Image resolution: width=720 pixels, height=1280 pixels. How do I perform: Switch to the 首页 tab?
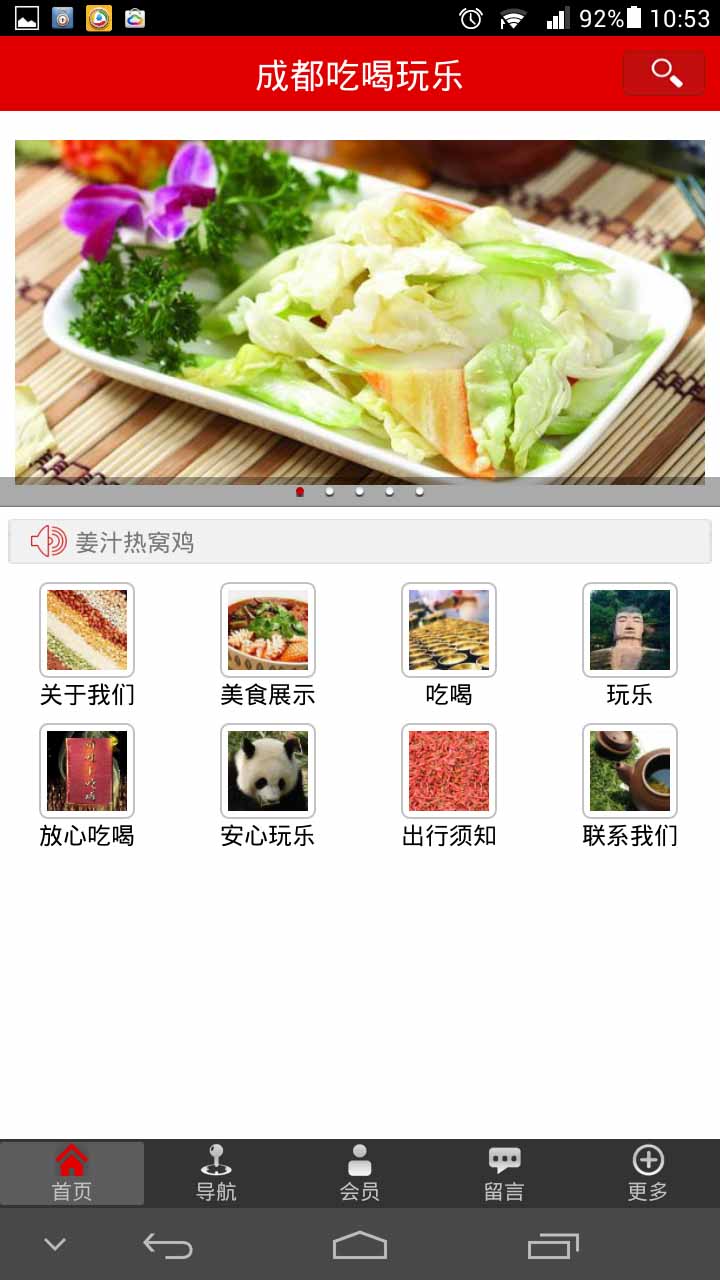pos(72,1174)
